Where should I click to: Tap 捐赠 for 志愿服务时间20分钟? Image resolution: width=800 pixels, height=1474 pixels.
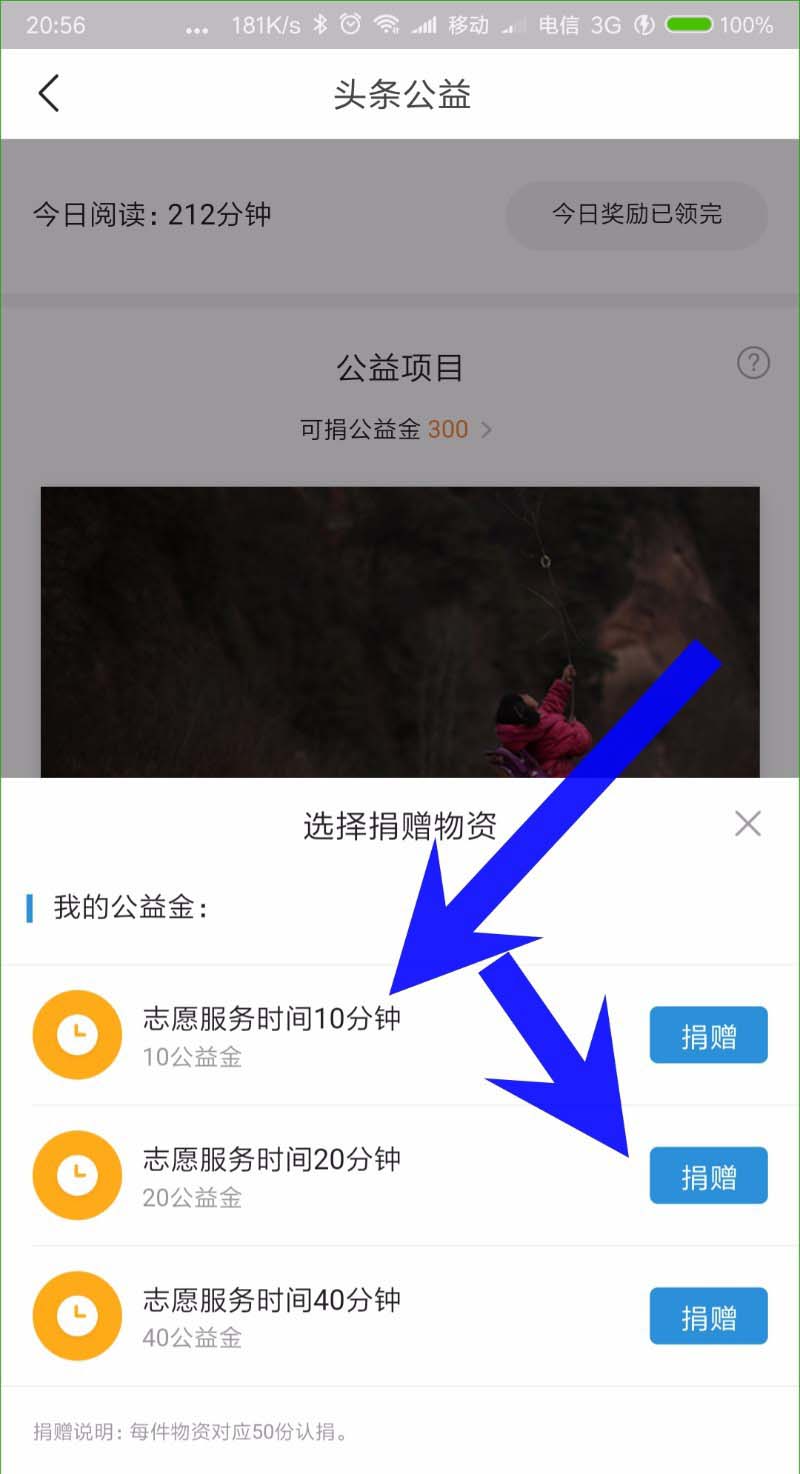point(708,1176)
